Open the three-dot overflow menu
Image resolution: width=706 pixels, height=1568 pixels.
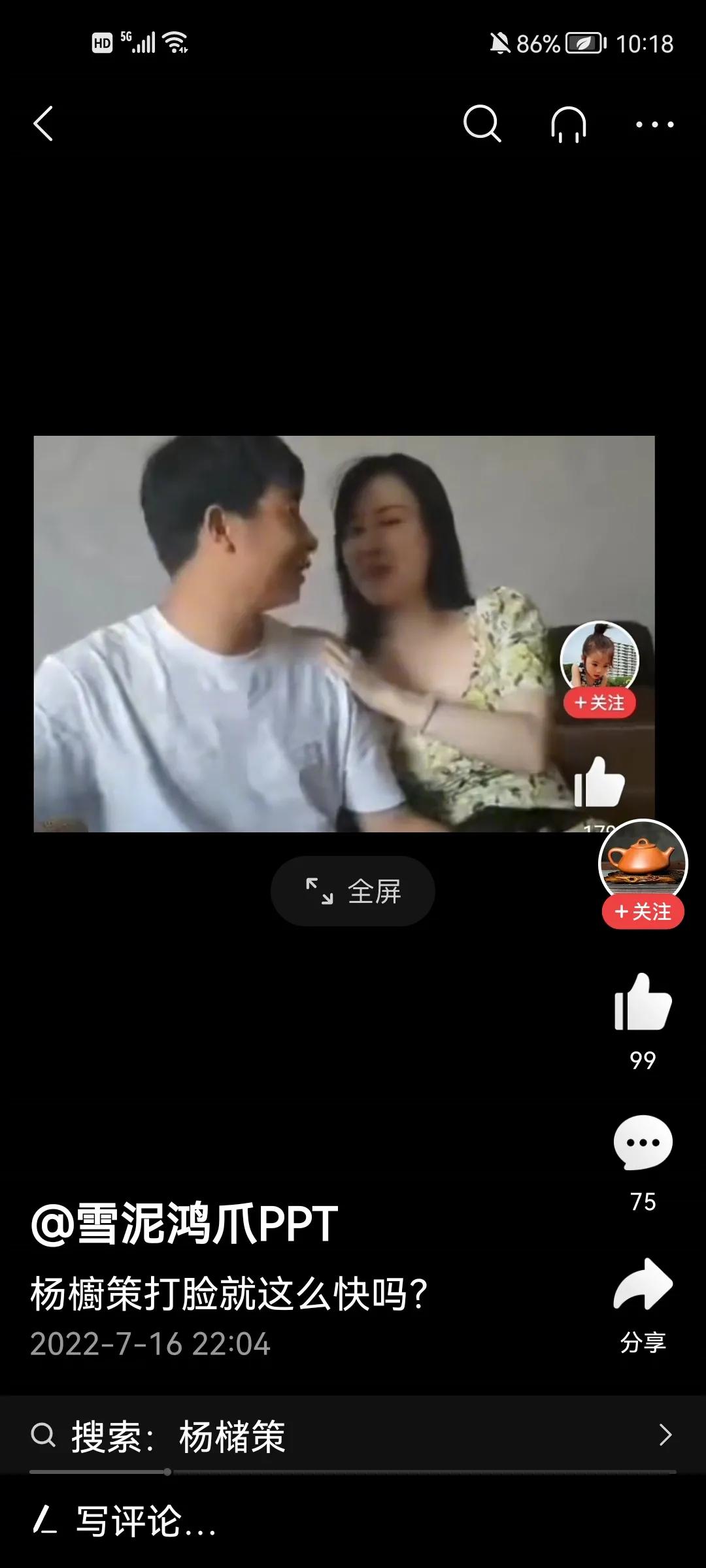tap(654, 124)
